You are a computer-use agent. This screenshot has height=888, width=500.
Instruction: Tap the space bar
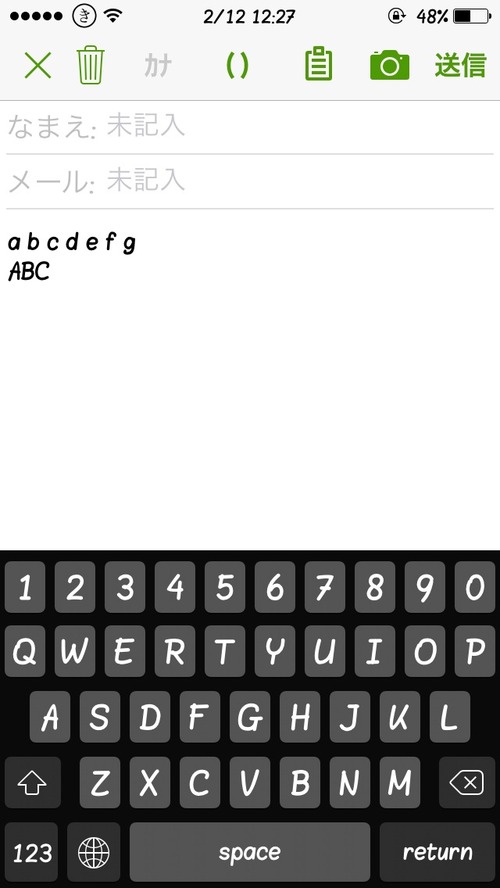tap(250, 852)
